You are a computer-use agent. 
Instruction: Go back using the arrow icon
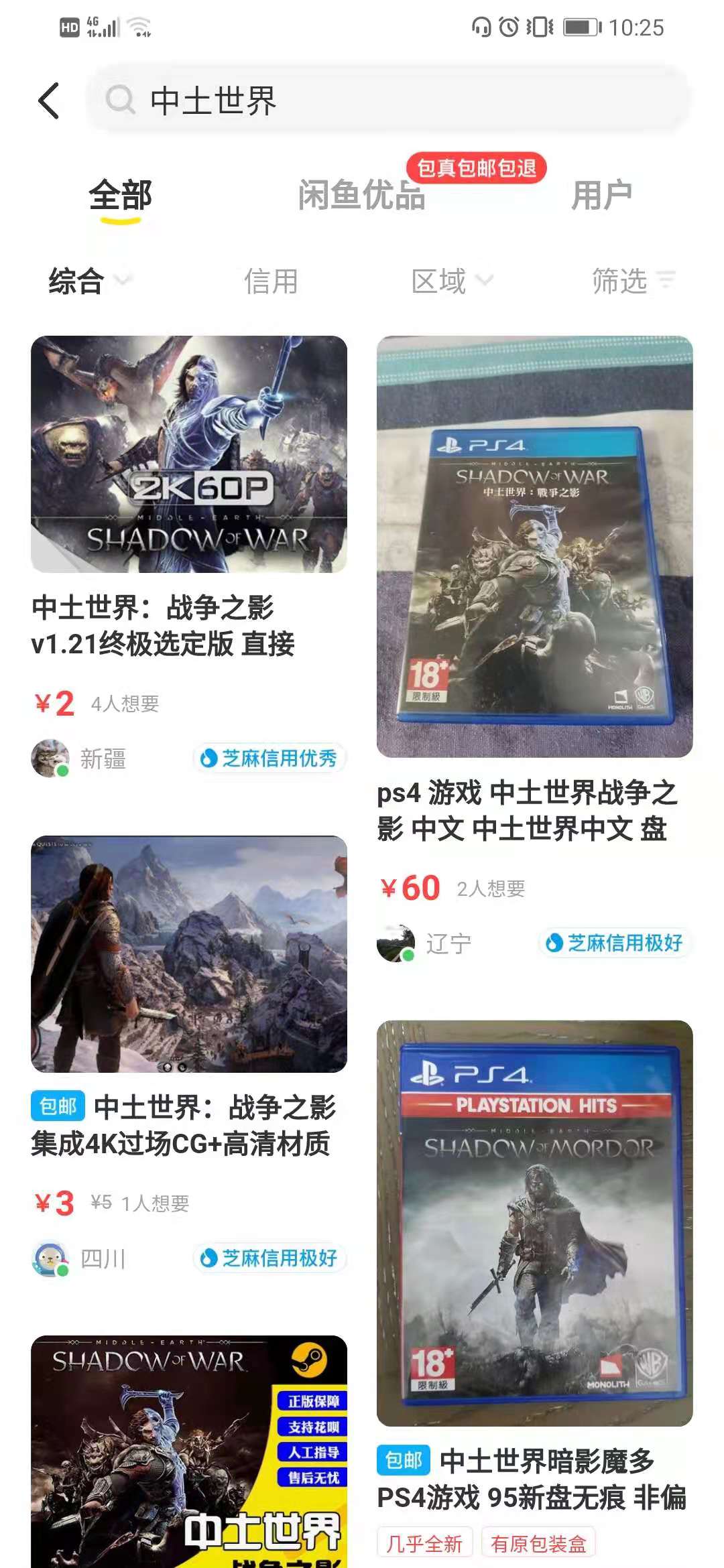point(49,101)
